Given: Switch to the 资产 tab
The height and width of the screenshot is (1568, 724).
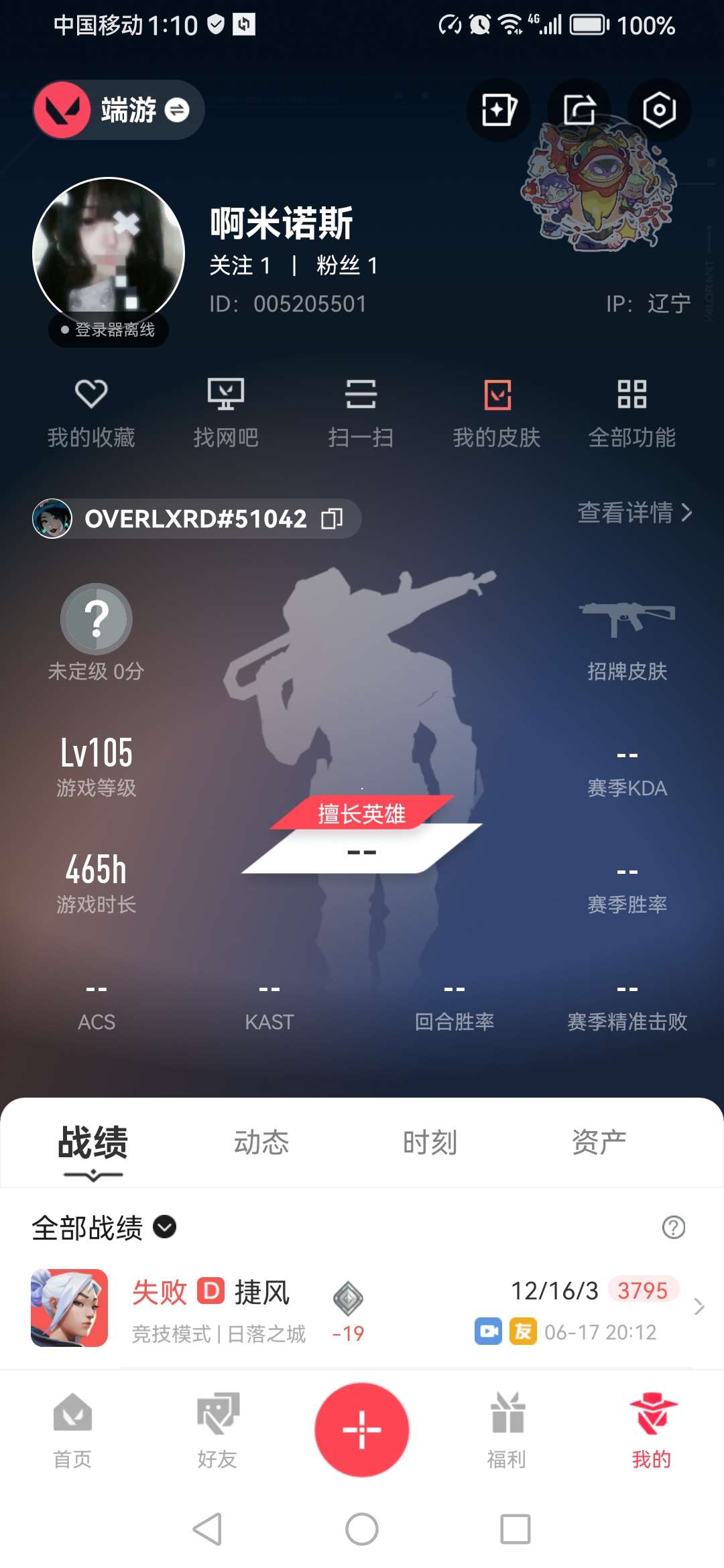Looking at the screenshot, I should coord(599,1142).
